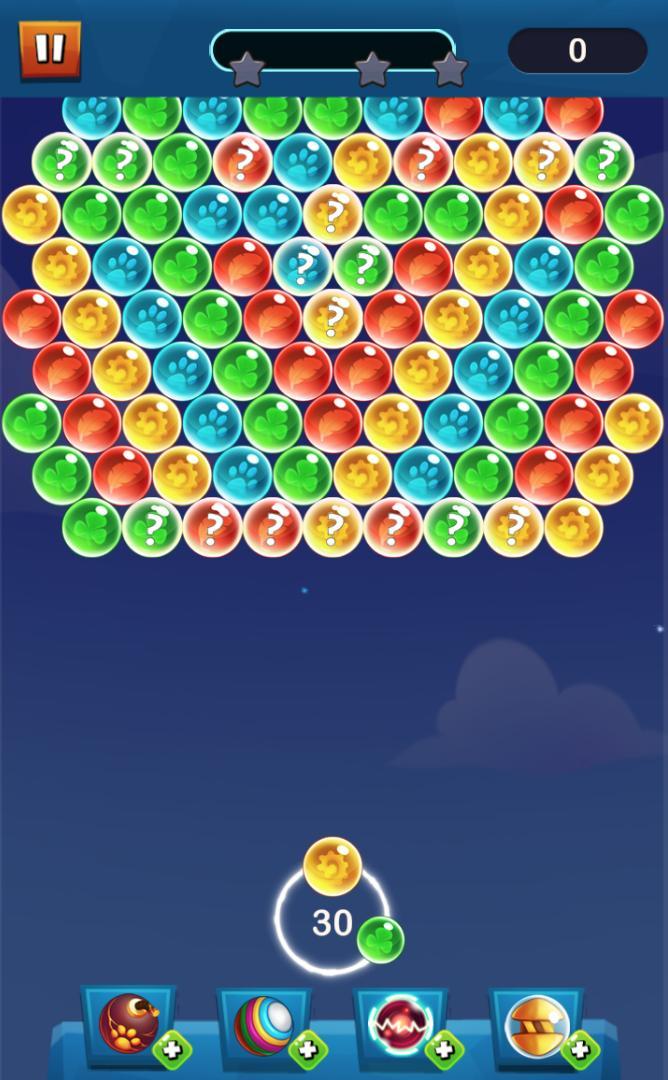668x1080 pixels.
Task: Activate the rainbow striped ball booster
Action: (264, 1025)
